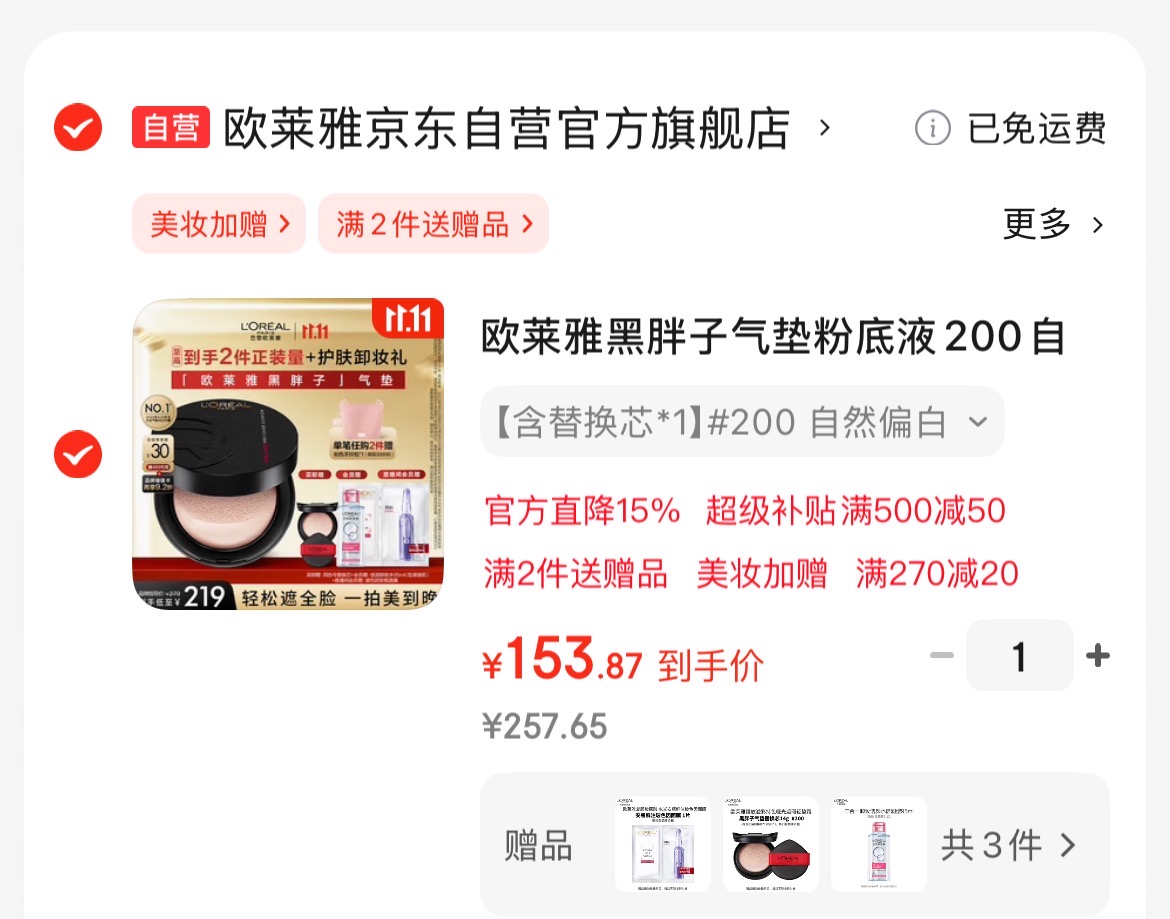This screenshot has width=1170, height=919.
Task: Edit the quantity field showing 1
Action: click(1019, 656)
